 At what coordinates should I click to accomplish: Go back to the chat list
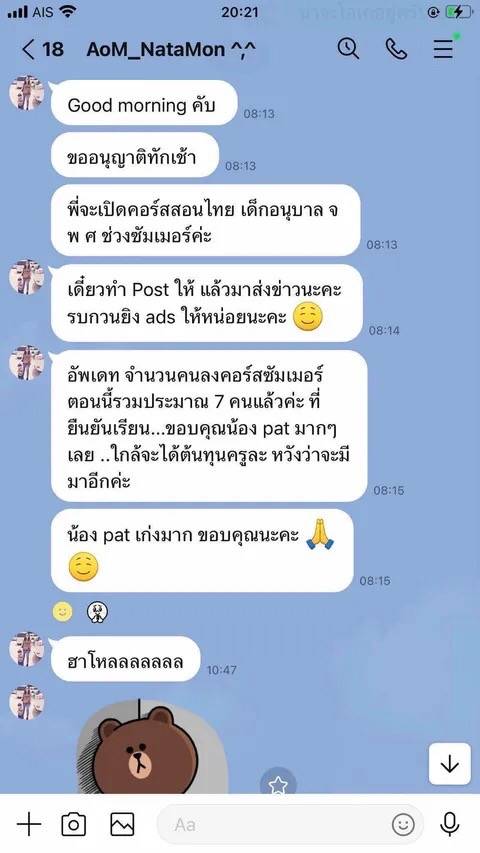pyautogui.click(x=29, y=50)
